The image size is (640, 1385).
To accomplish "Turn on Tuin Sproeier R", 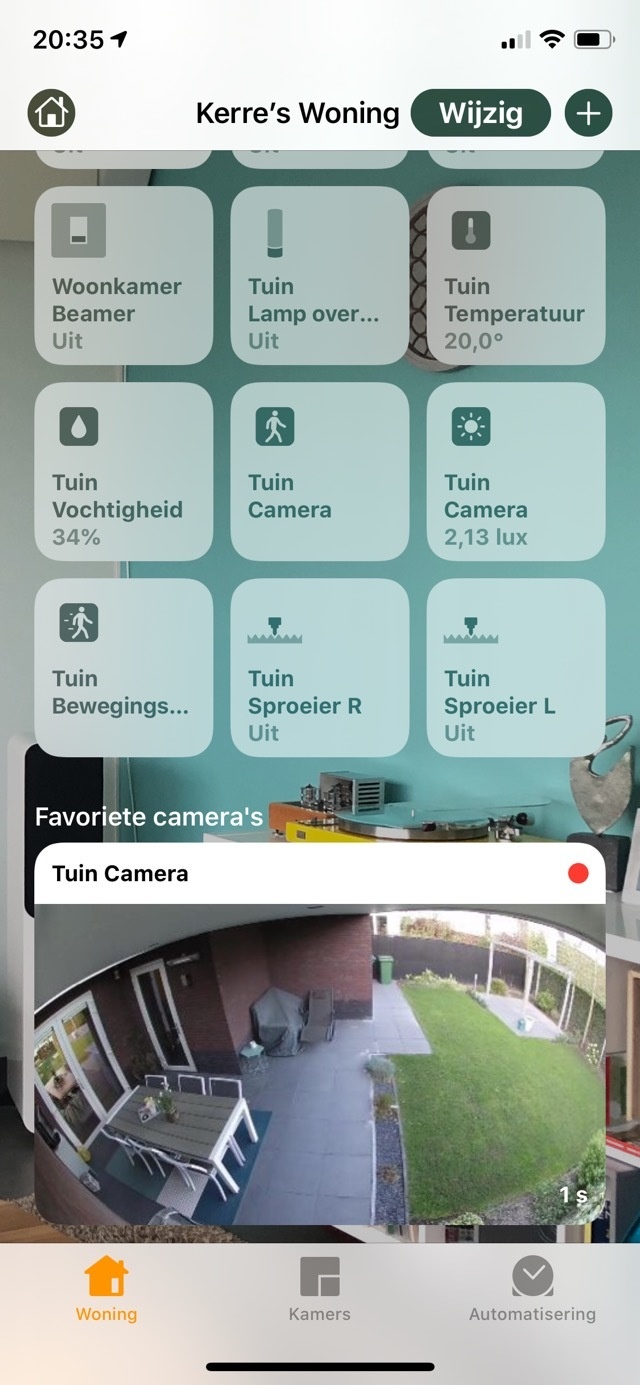I will [320, 668].
